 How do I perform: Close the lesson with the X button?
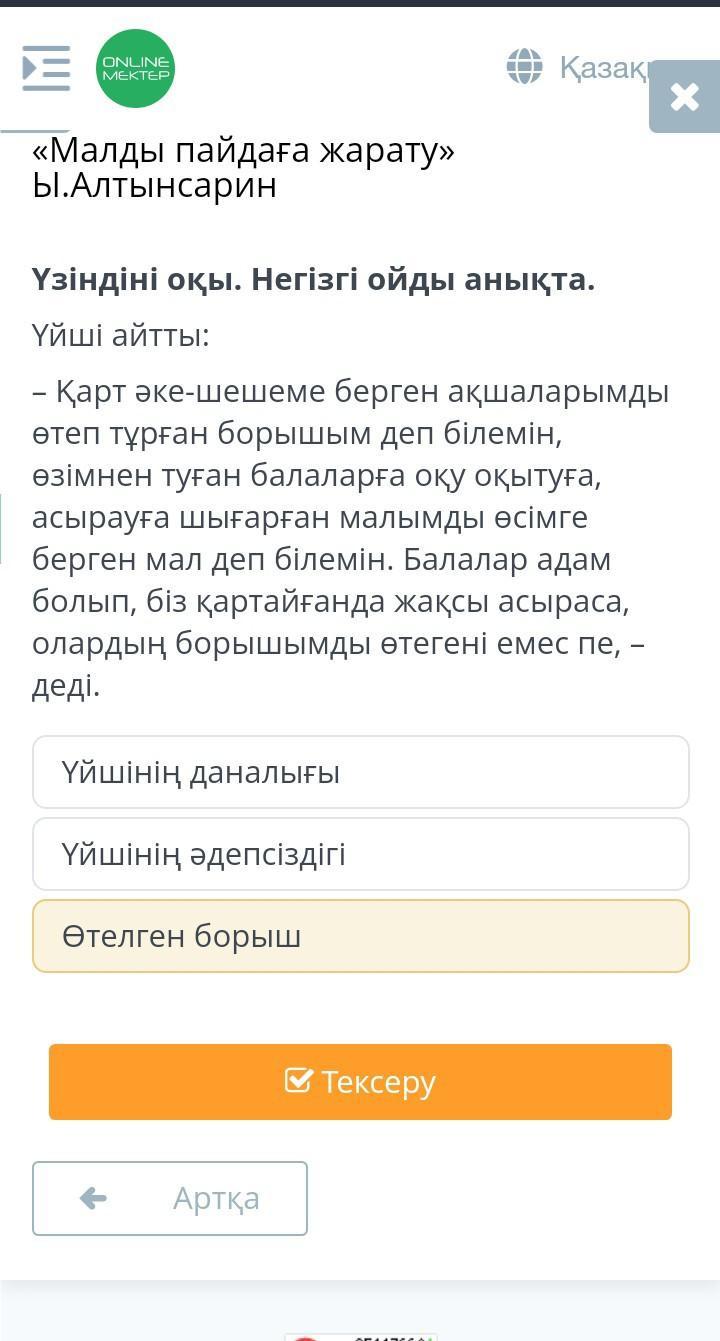[684, 96]
